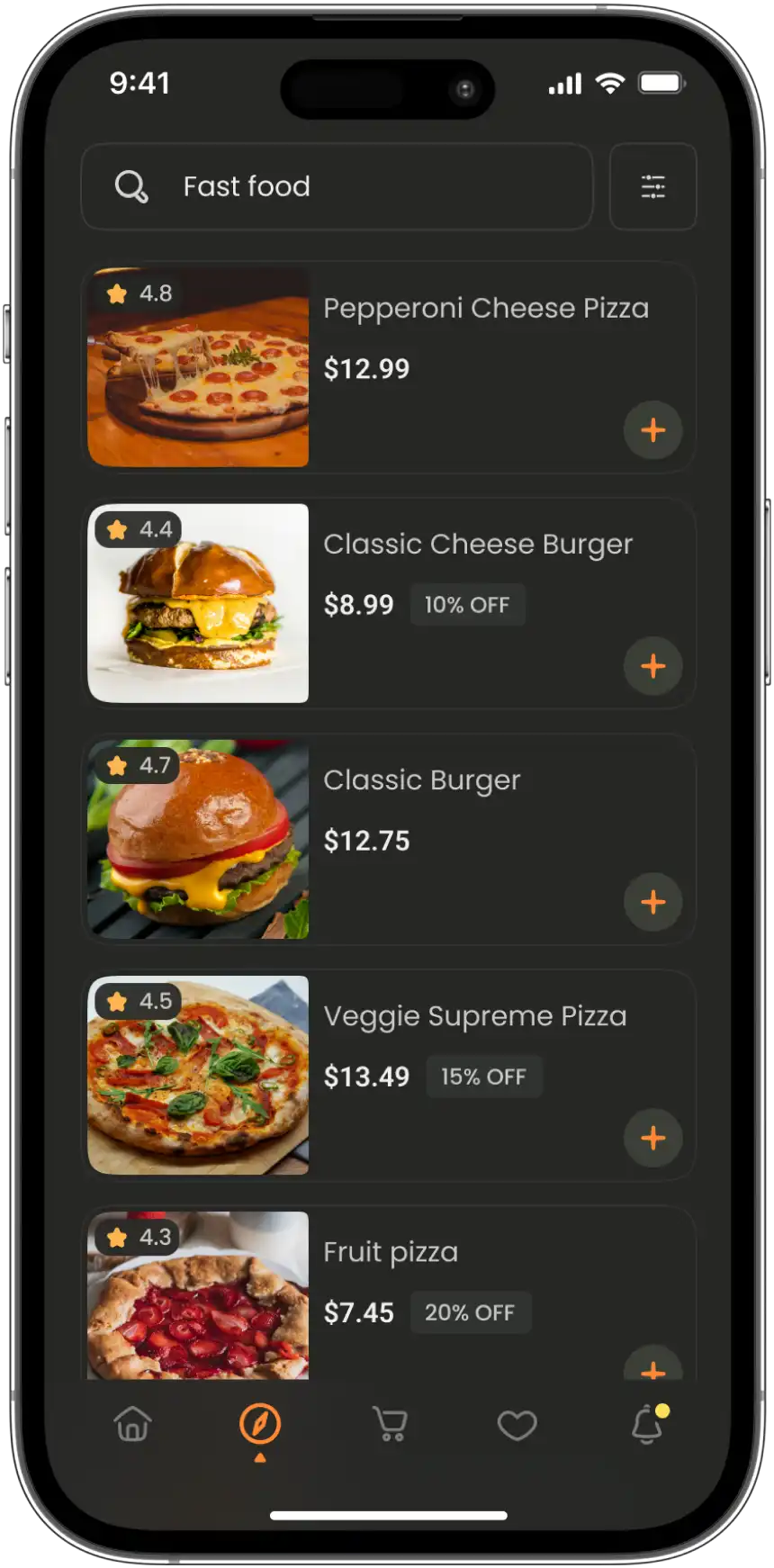Image resolution: width=774 pixels, height=1568 pixels.
Task: Open the search filter options
Action: coord(652,186)
